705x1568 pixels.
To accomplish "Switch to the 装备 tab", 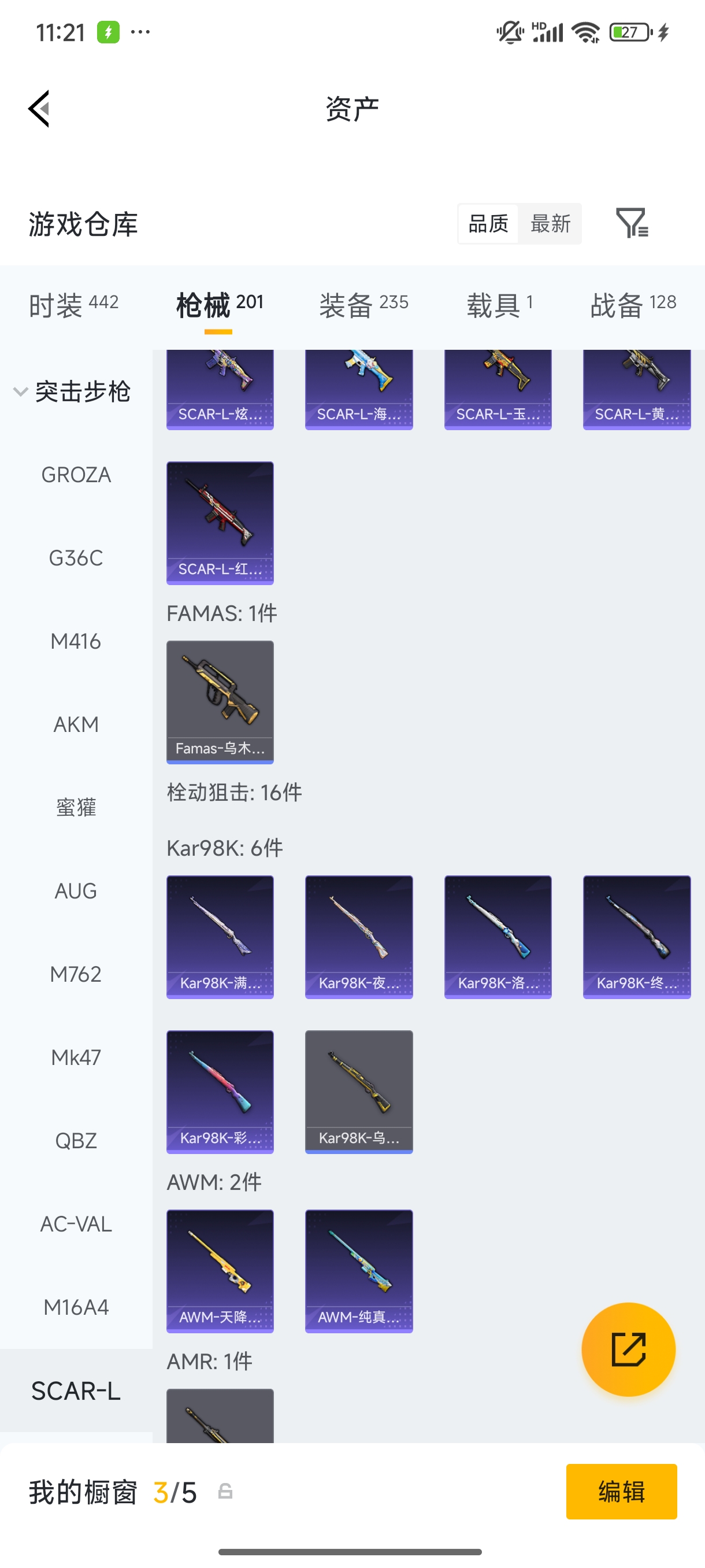I will (x=363, y=304).
